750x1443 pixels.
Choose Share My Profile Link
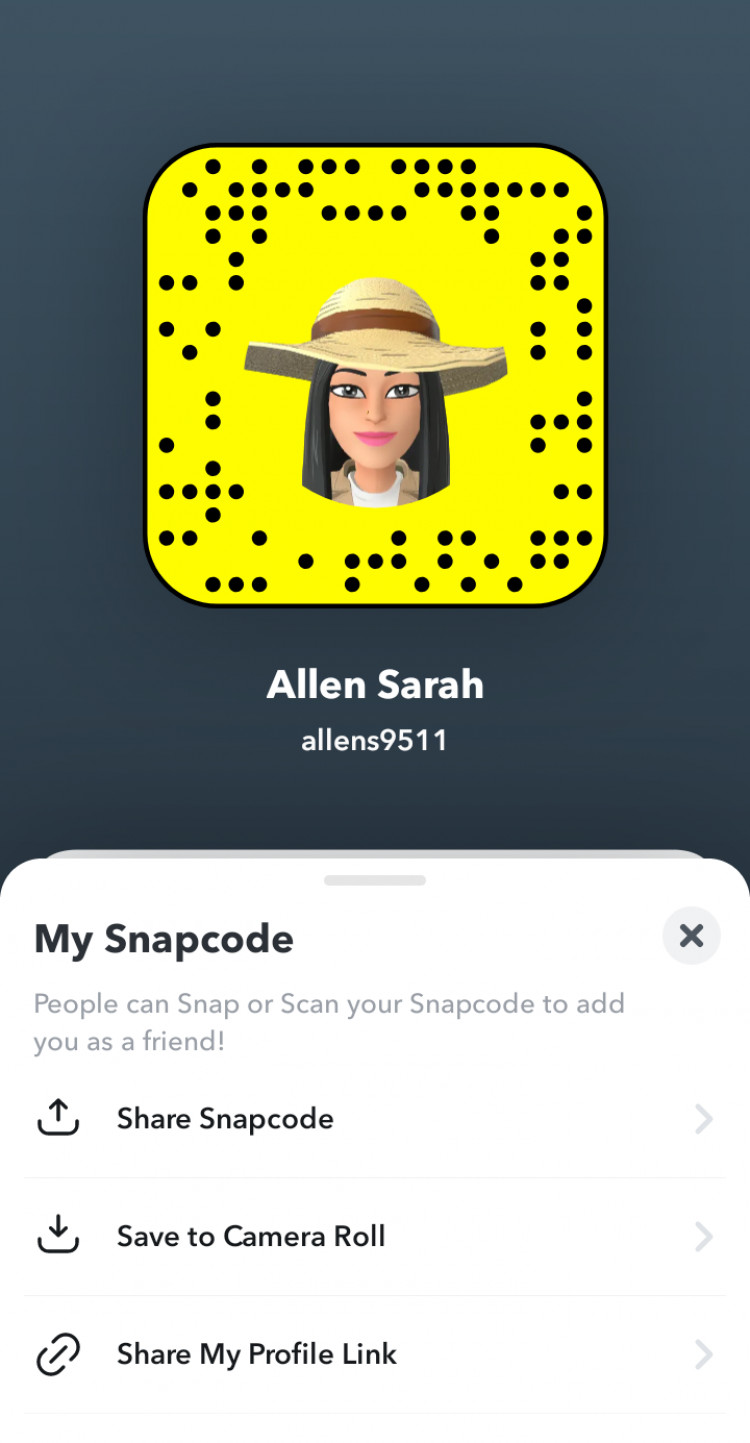click(374, 1355)
